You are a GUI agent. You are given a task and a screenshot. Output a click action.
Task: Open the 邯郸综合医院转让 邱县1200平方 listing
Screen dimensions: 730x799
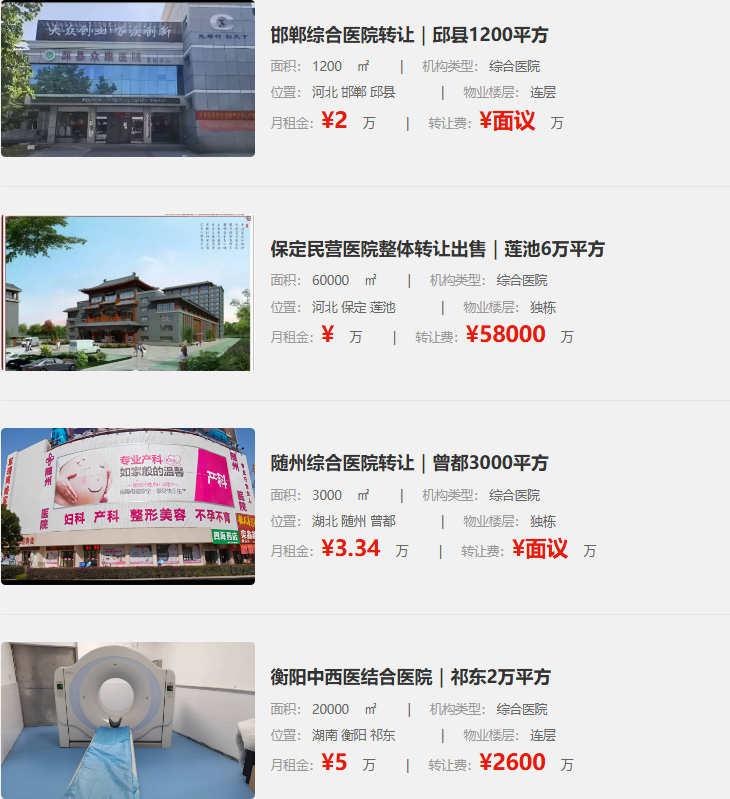409,35
